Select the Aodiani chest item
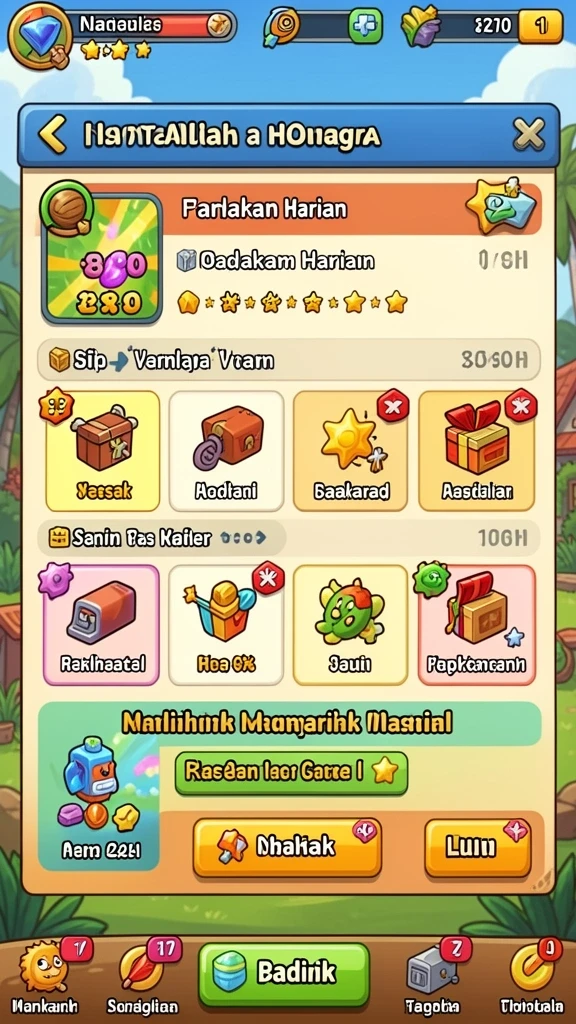The width and height of the screenshot is (576, 1024). [226, 451]
